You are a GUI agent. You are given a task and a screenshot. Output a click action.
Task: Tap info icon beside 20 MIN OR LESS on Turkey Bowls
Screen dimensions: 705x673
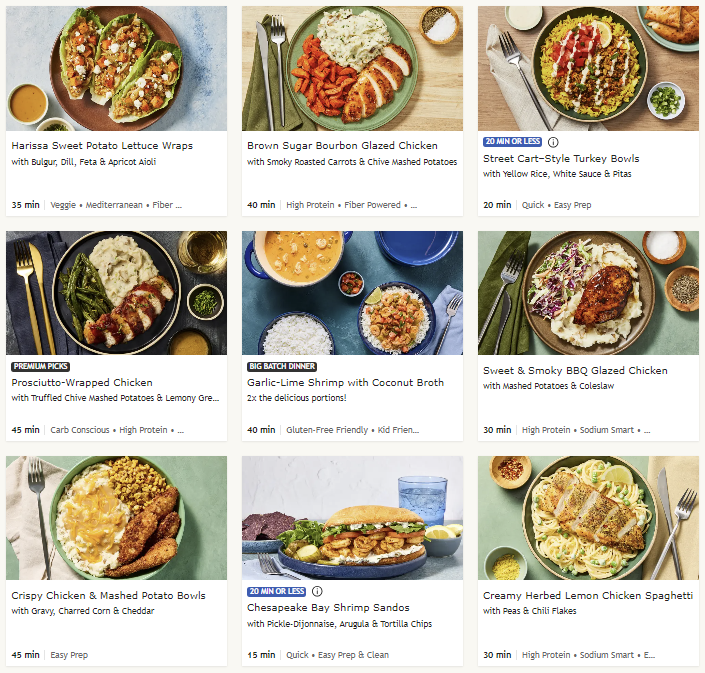click(x=553, y=142)
